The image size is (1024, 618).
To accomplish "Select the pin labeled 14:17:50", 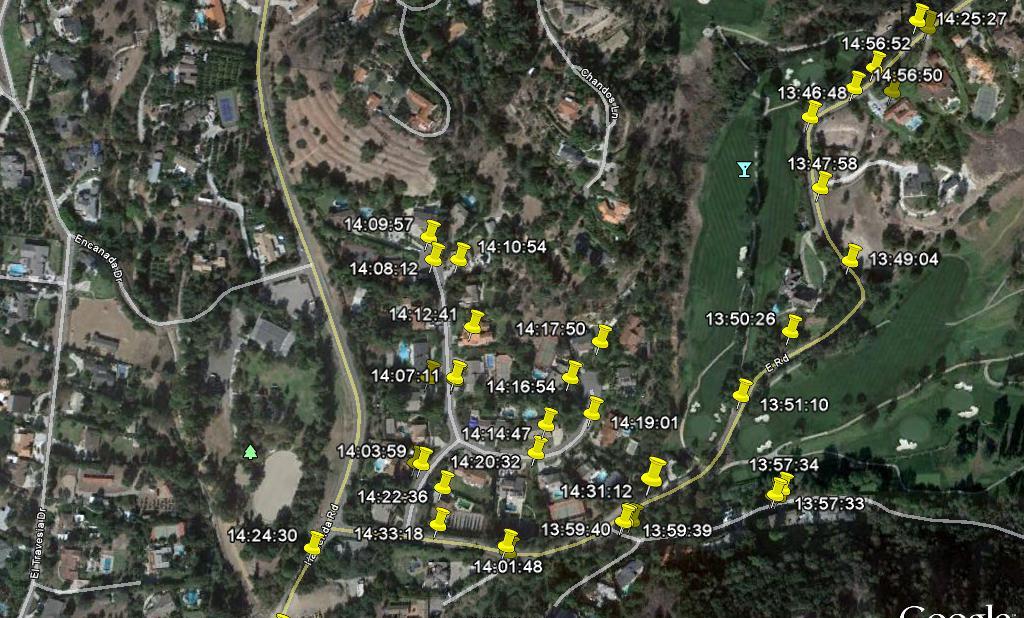I will coord(601,337).
